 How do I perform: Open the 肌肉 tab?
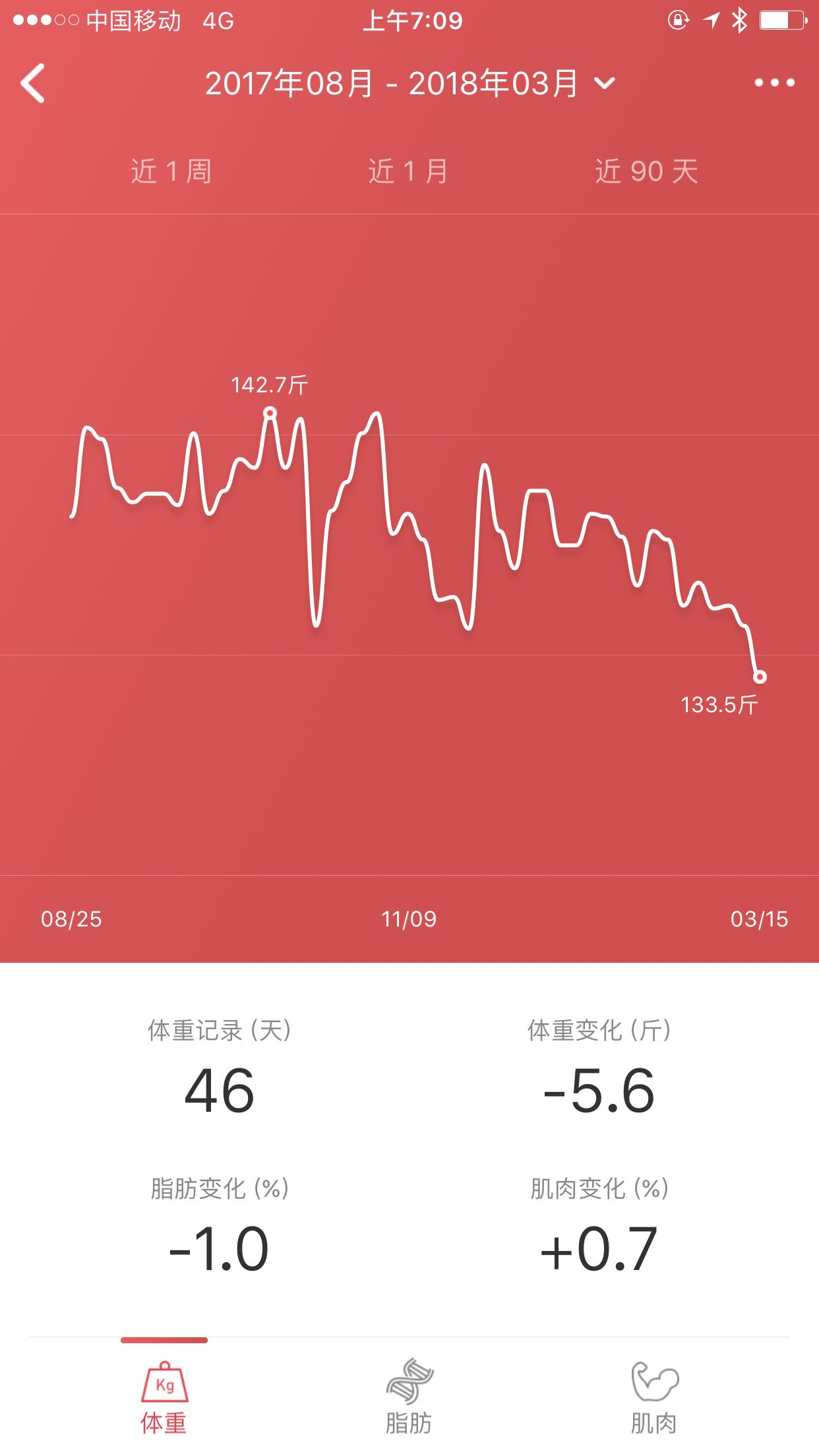click(x=654, y=1397)
